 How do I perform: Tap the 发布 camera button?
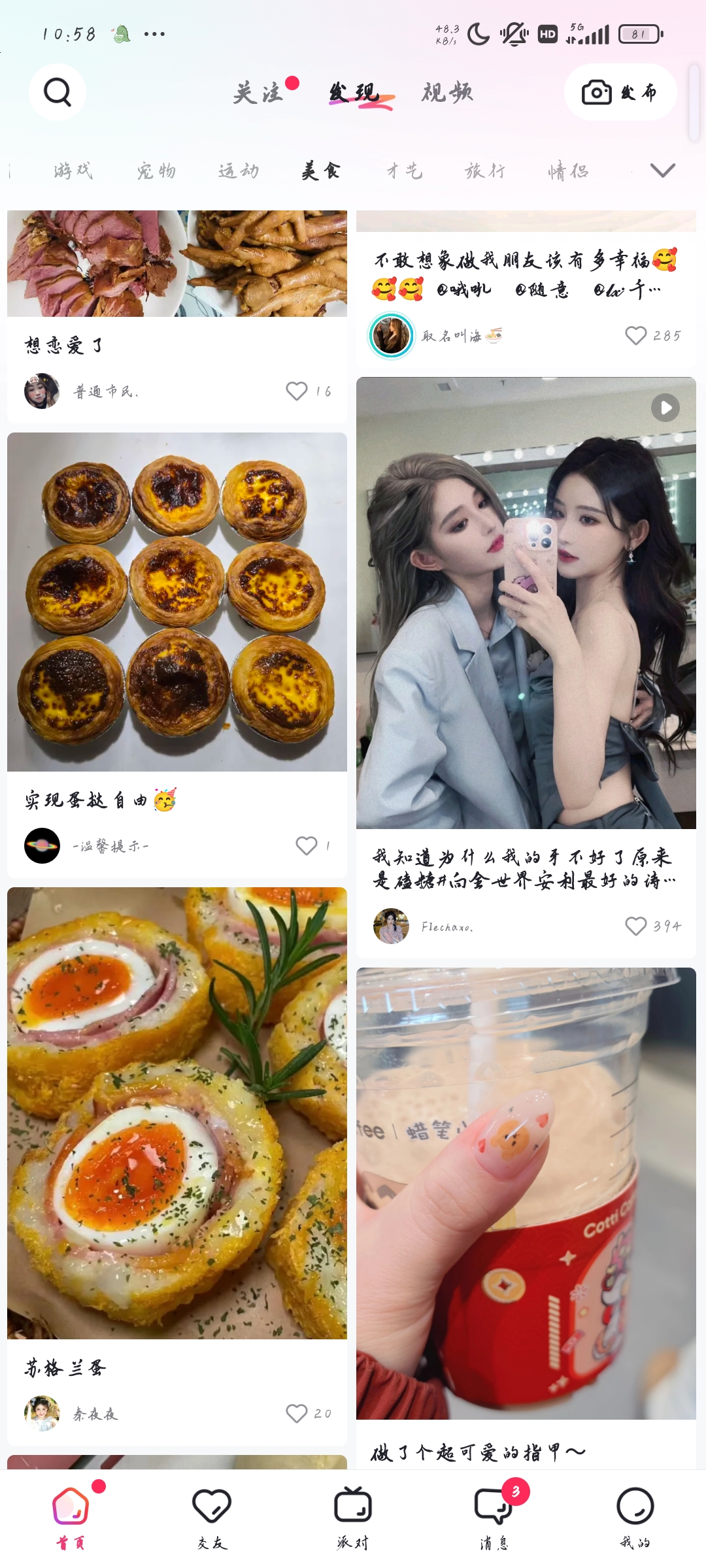point(620,92)
